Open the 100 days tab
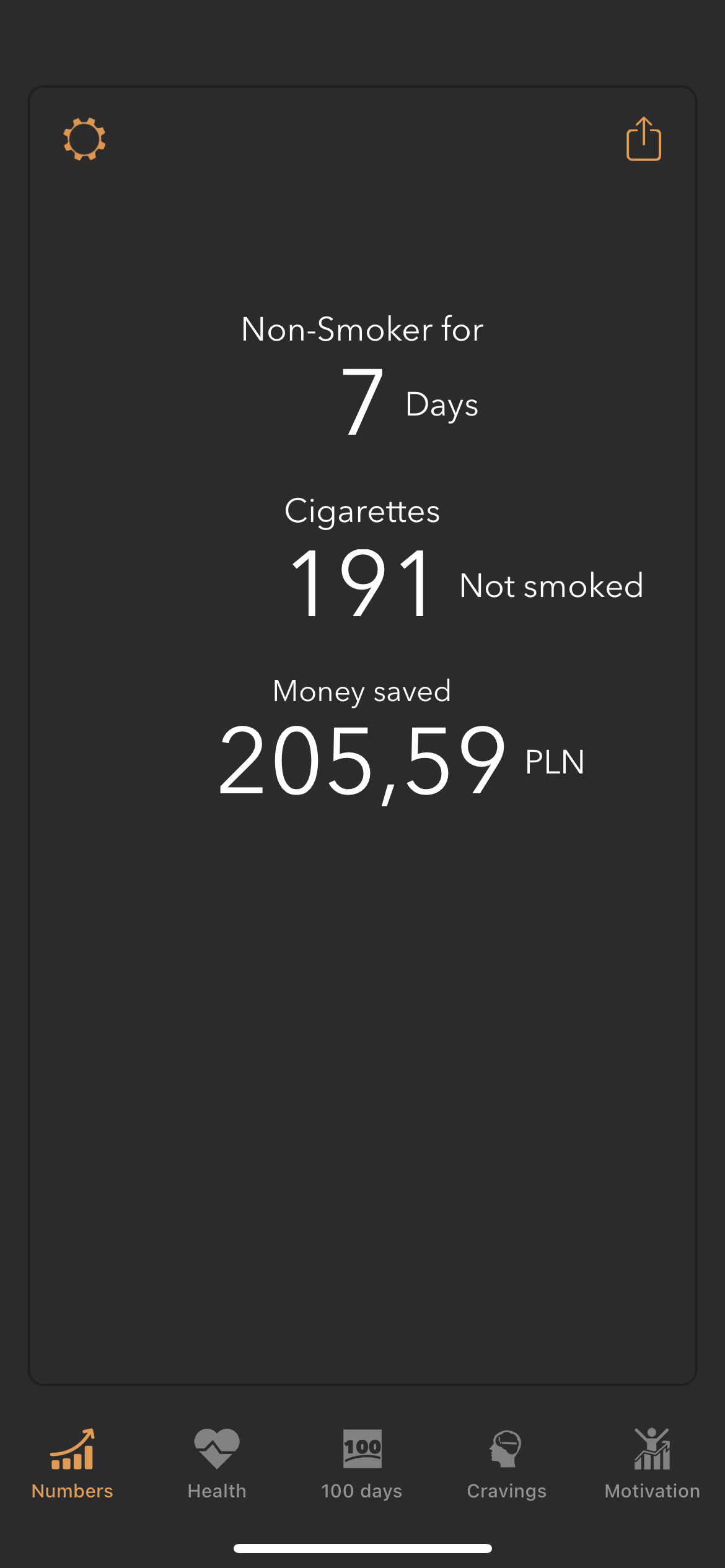 coord(362,1464)
